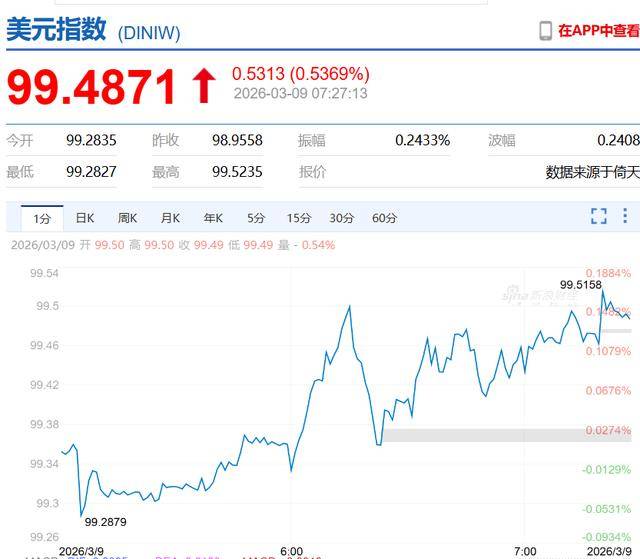Switch to the 日K chart
The width and height of the screenshot is (640, 559).
click(x=85, y=218)
